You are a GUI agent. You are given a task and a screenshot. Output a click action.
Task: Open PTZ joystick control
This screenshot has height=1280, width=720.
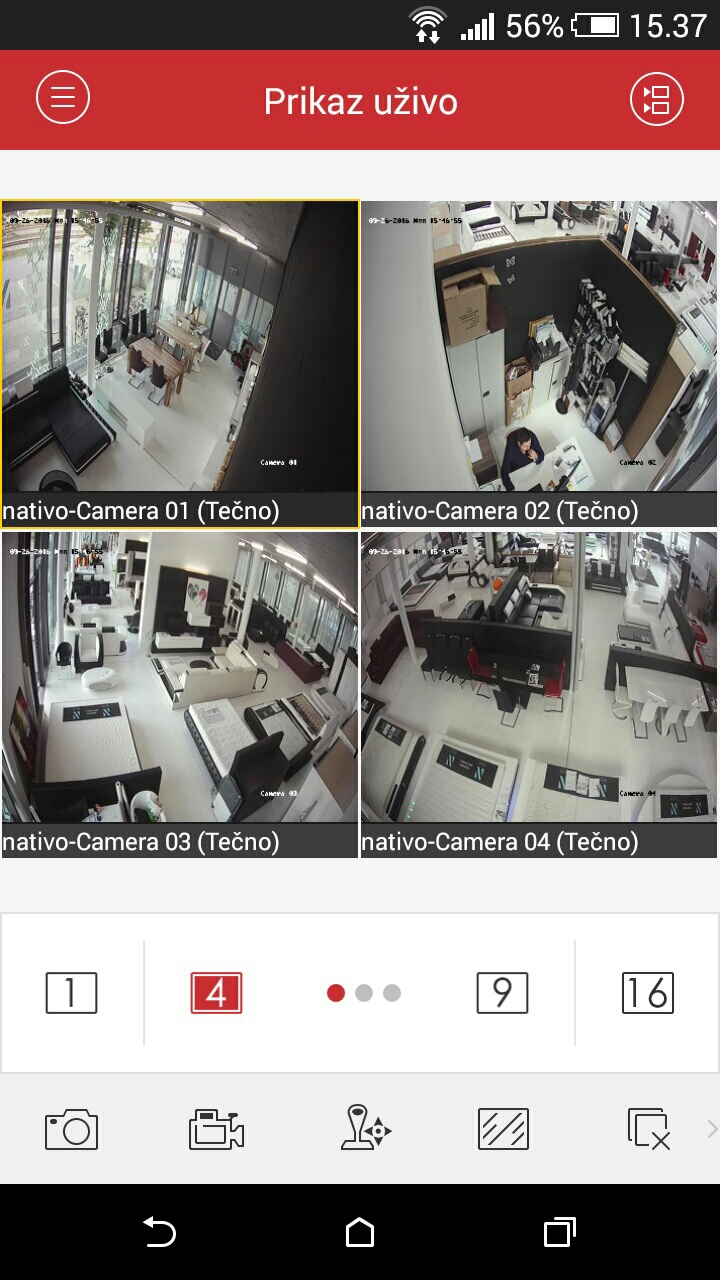pos(365,1130)
